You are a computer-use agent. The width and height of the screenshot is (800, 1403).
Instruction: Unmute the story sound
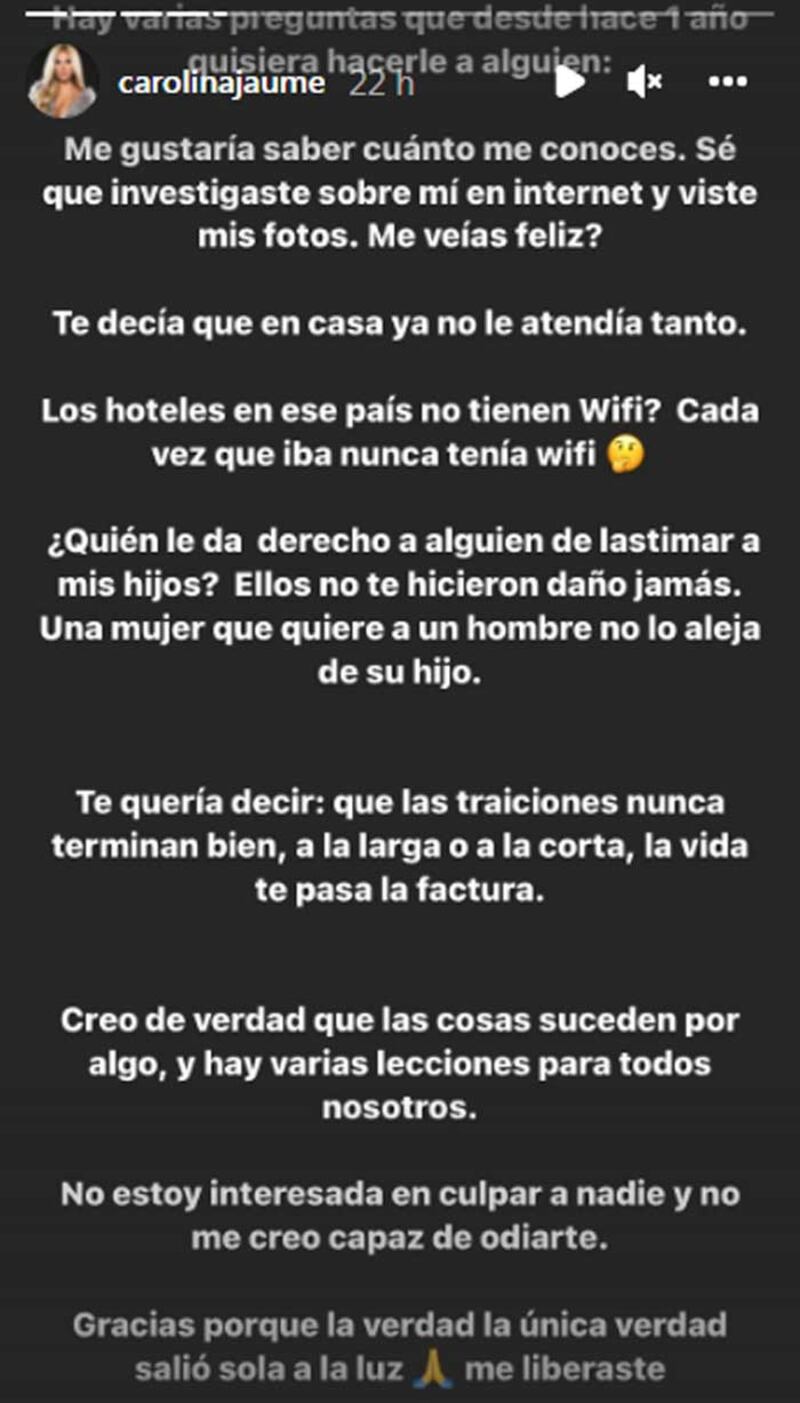pos(645,84)
